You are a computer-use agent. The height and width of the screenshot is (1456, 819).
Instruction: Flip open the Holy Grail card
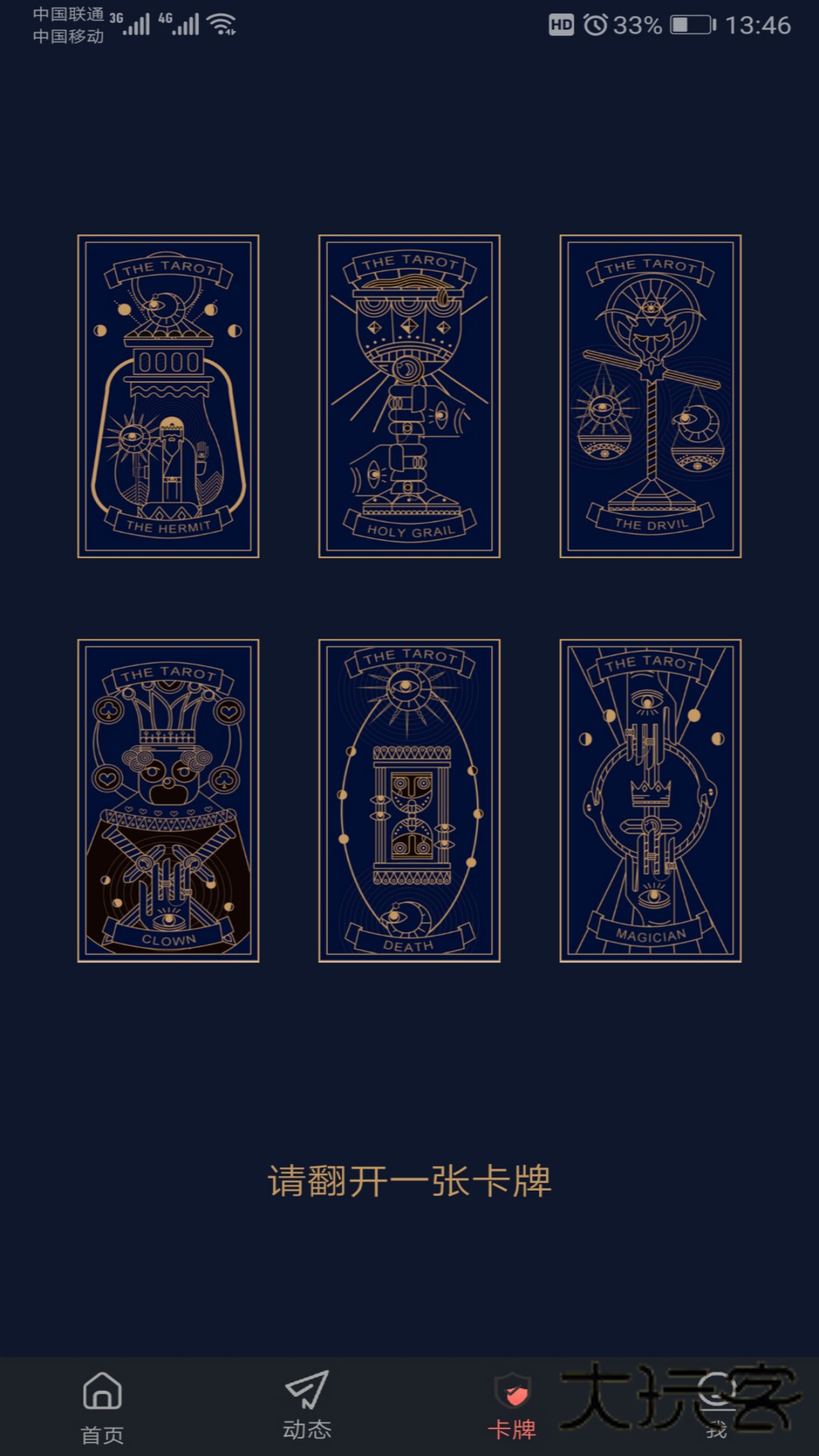[x=409, y=396]
